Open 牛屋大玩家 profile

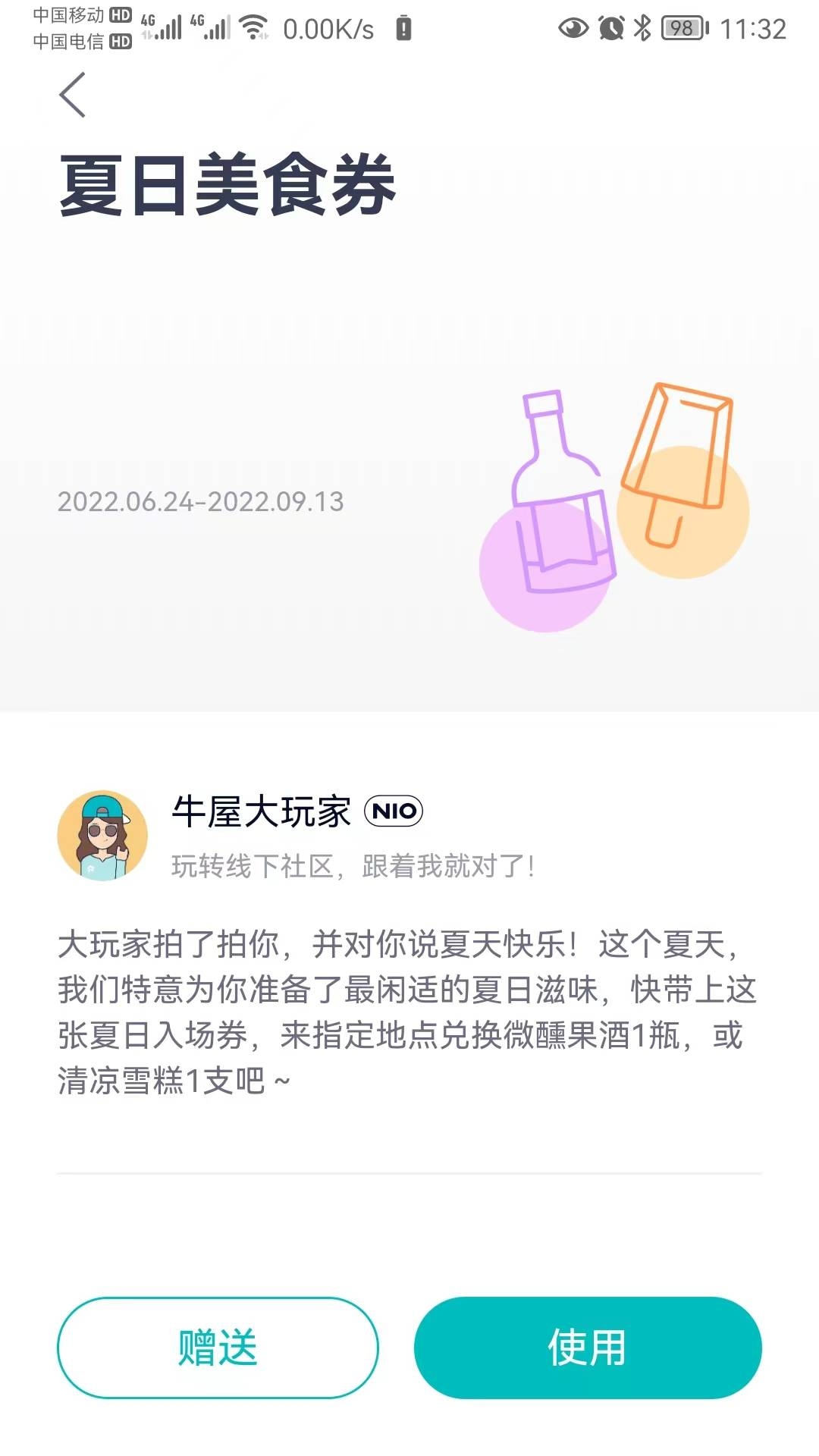tap(103, 835)
